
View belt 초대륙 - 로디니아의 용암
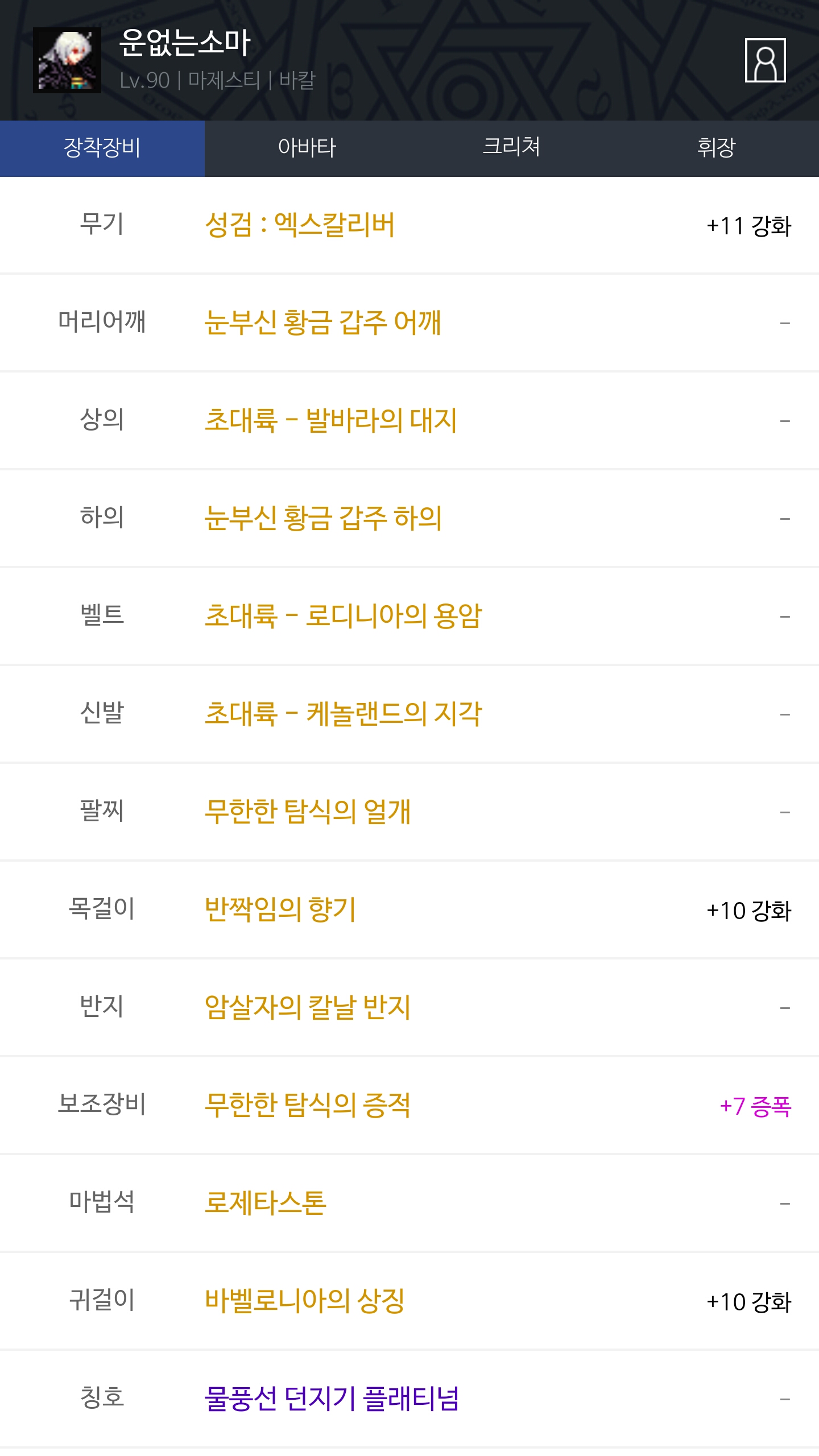[x=344, y=617]
